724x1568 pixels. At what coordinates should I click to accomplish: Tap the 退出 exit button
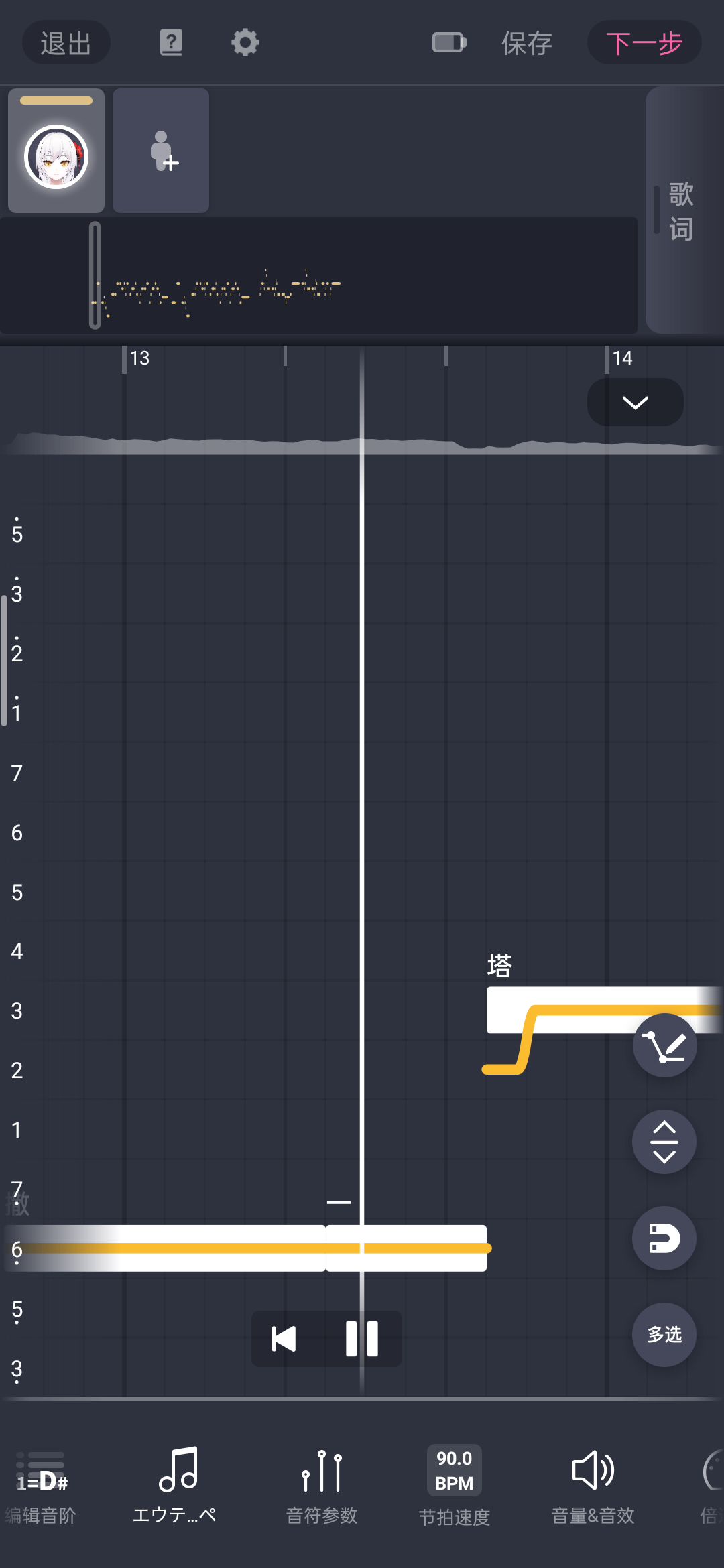tap(66, 43)
